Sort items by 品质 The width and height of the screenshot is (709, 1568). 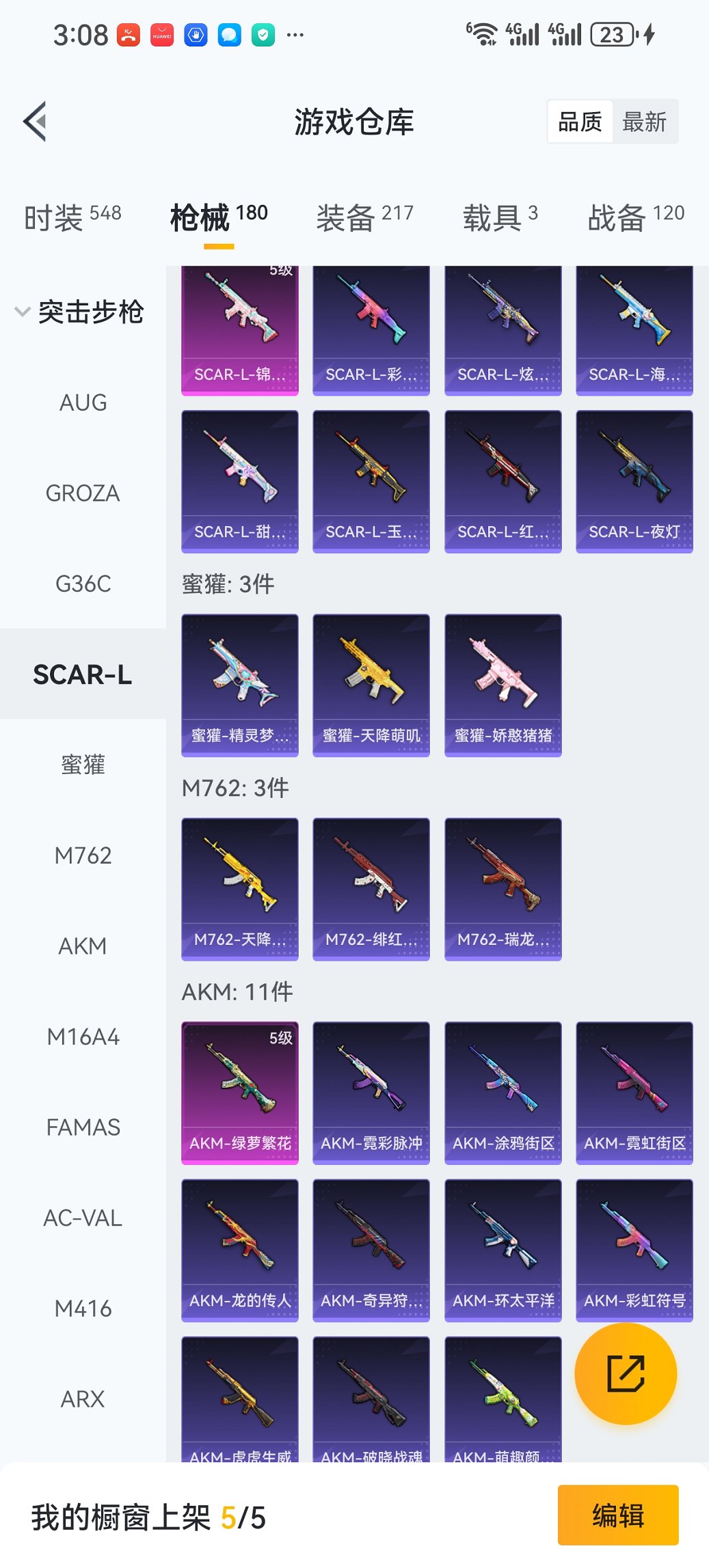coord(580,122)
